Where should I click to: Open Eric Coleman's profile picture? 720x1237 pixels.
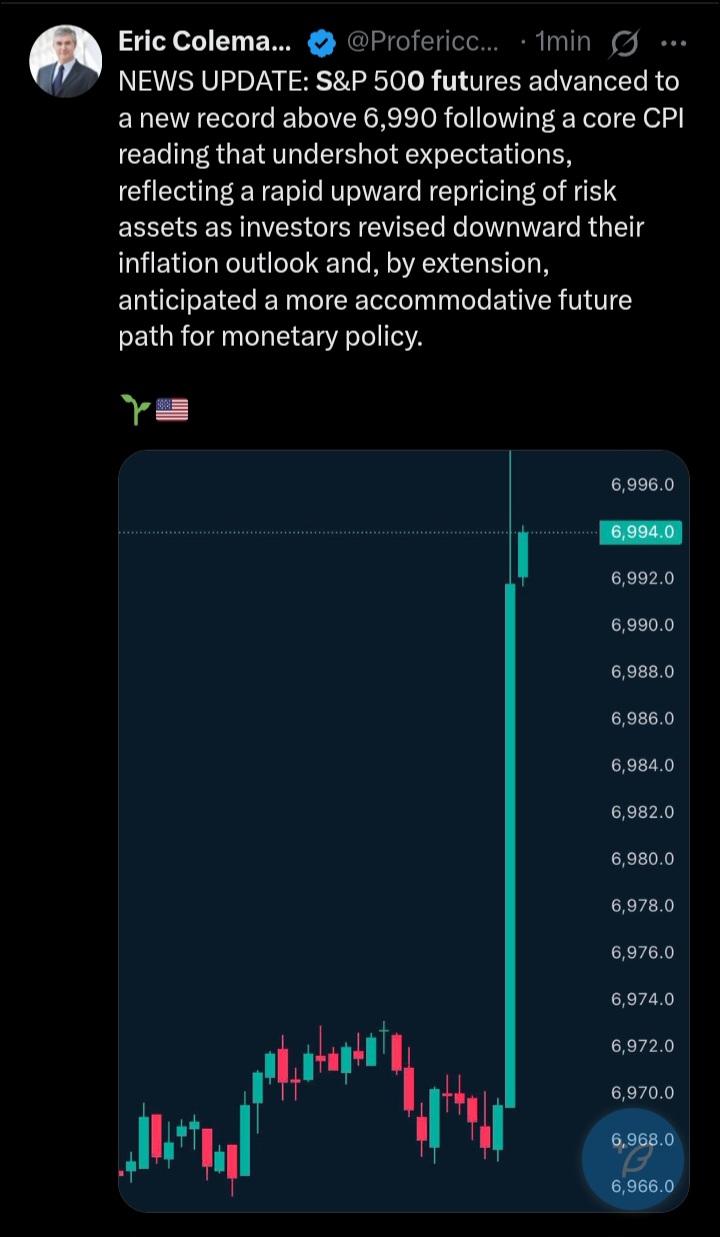(x=65, y=61)
